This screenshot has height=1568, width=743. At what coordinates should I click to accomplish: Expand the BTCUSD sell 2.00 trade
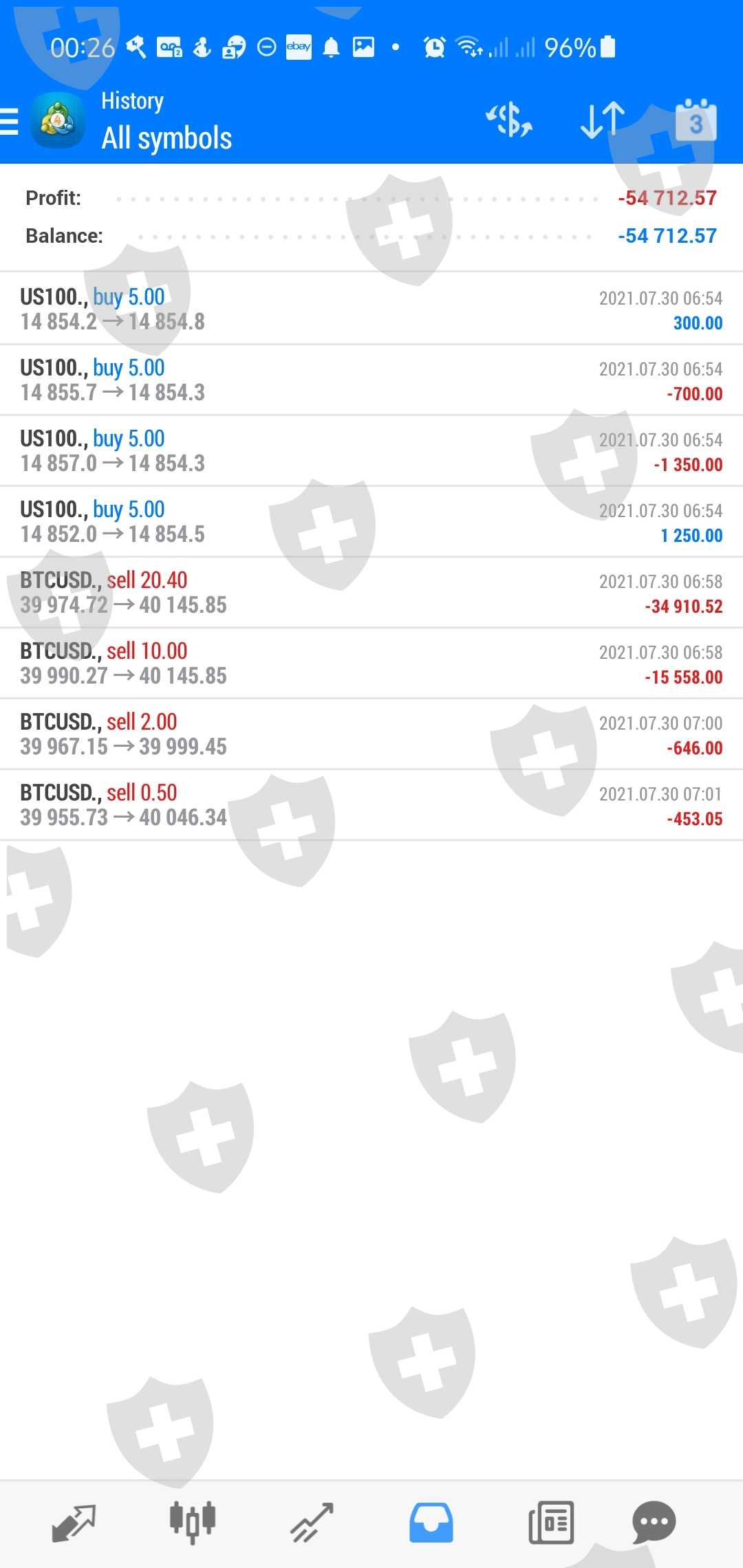click(x=371, y=734)
